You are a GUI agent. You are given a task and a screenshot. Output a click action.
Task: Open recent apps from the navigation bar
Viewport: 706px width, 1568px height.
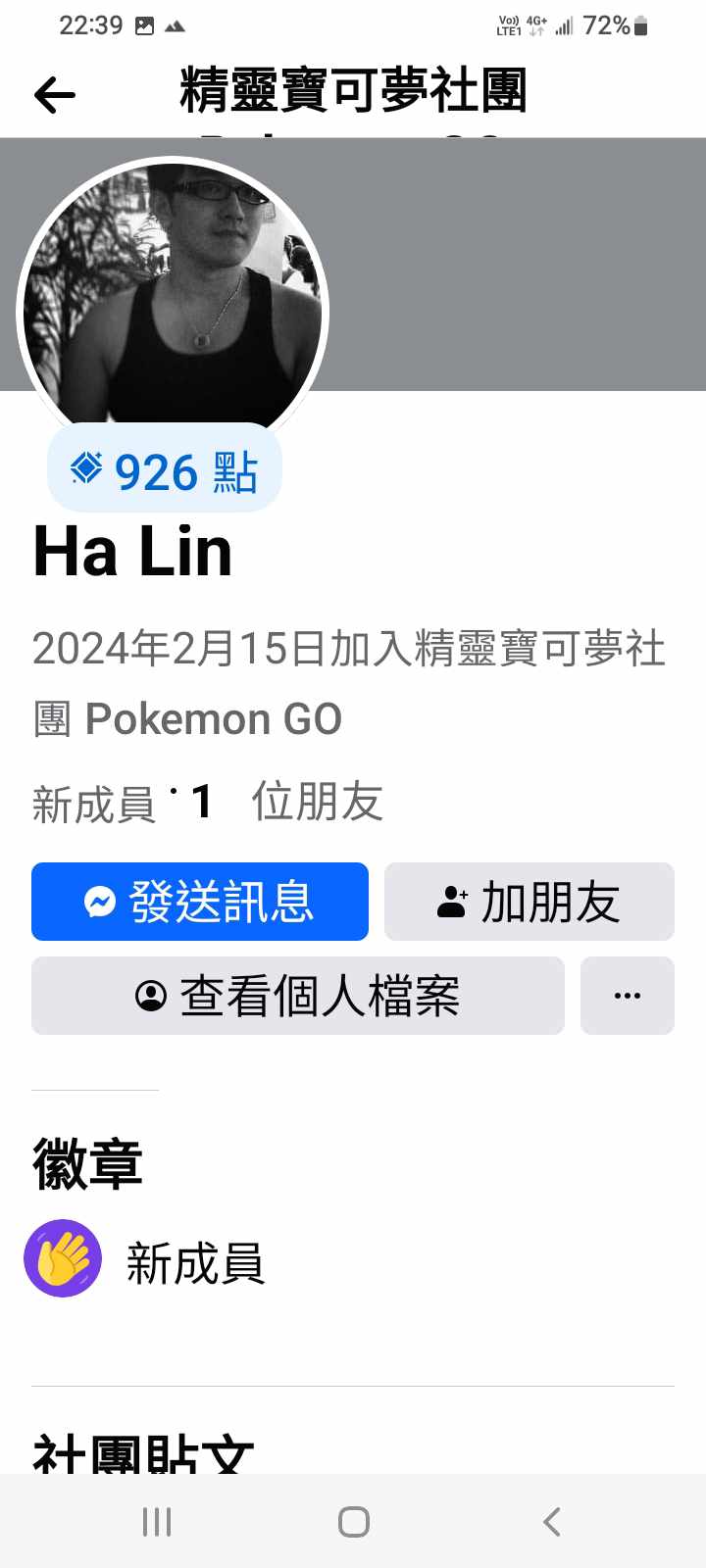[157, 1522]
